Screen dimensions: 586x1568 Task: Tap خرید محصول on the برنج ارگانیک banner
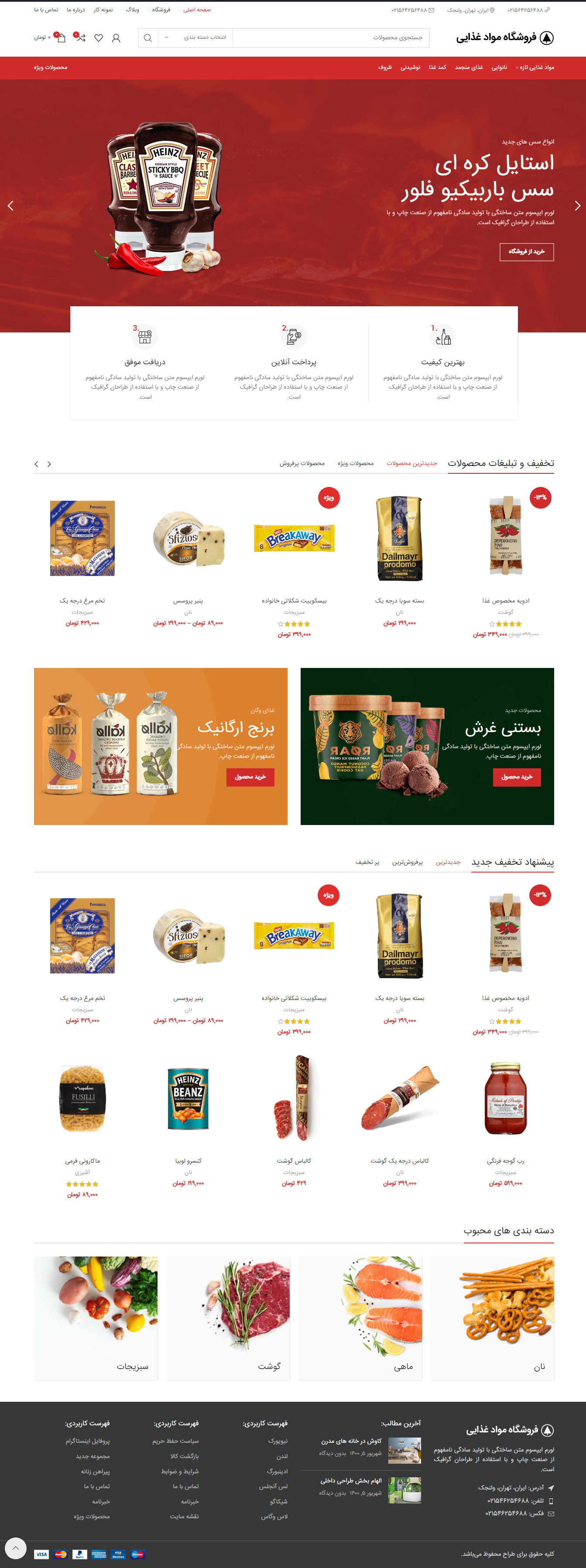[250, 777]
